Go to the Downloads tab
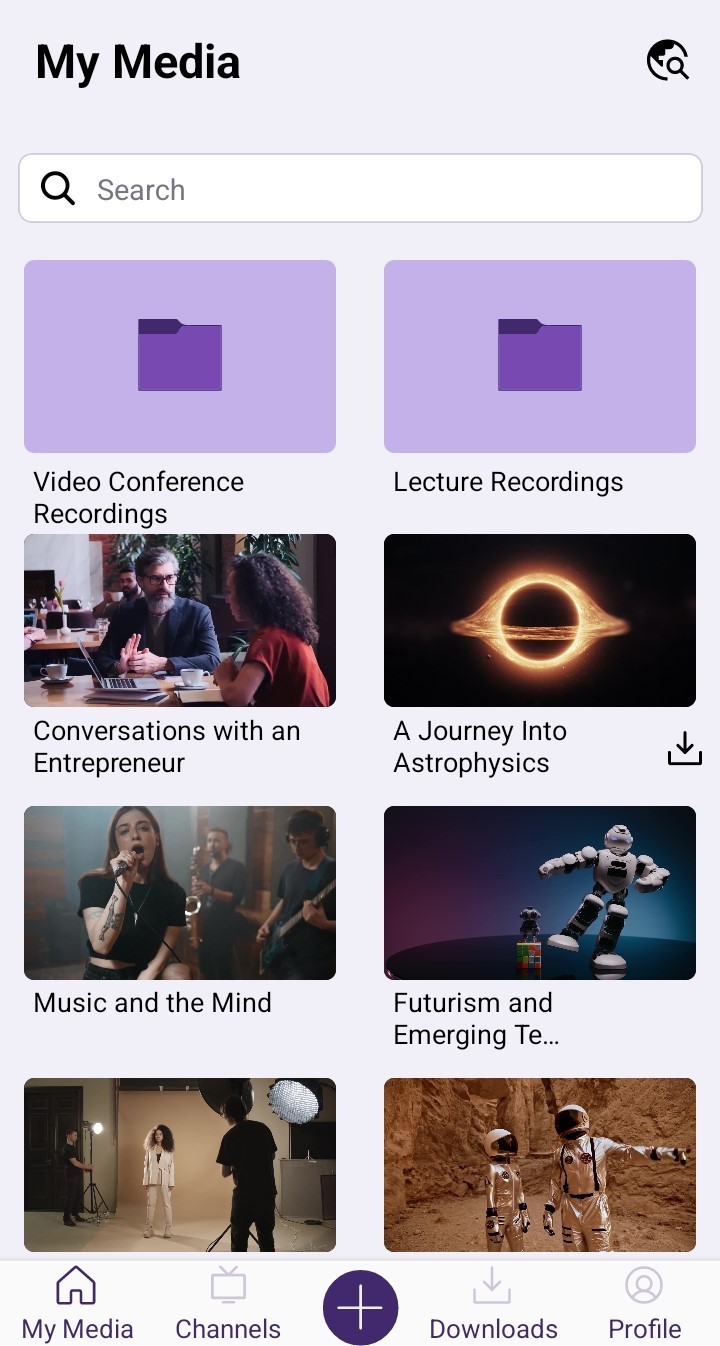This screenshot has width=720, height=1346. pos(493,1304)
